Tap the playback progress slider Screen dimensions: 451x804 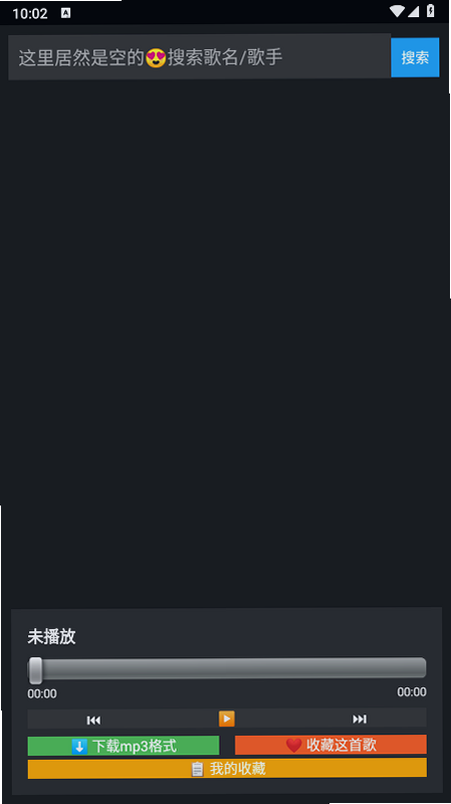click(x=227, y=670)
